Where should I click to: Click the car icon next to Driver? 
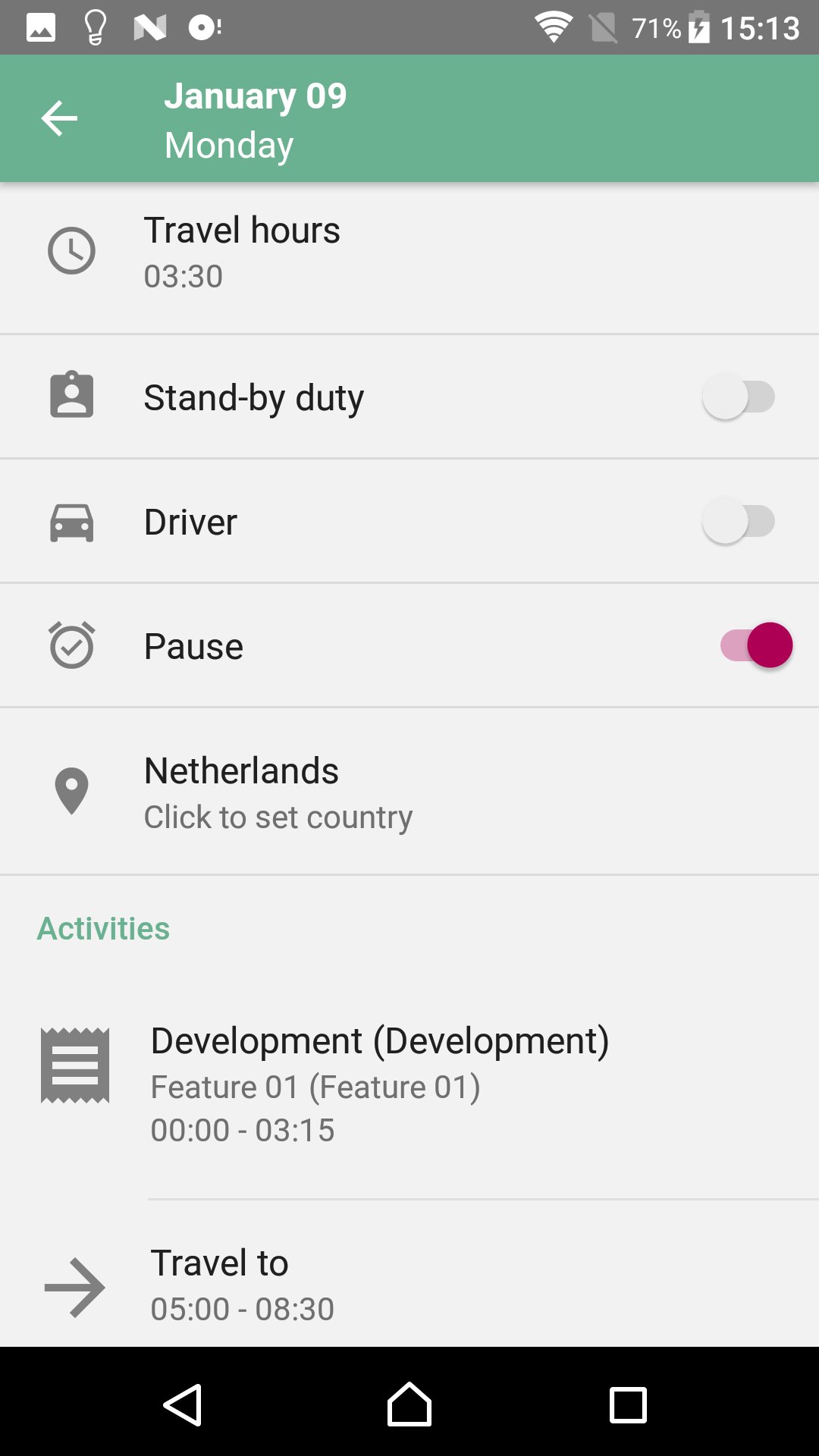click(x=71, y=520)
